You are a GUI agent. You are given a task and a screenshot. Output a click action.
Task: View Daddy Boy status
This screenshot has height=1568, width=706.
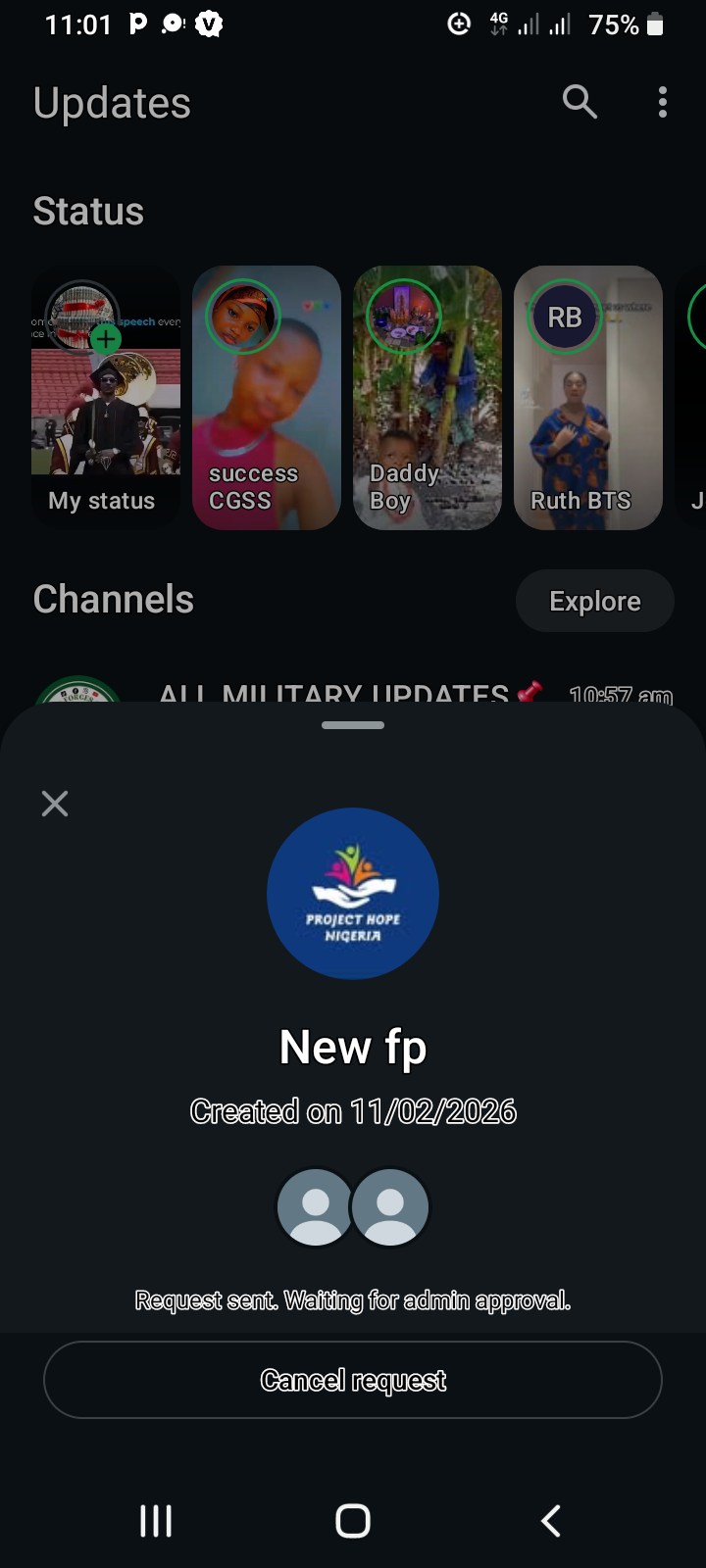428,399
